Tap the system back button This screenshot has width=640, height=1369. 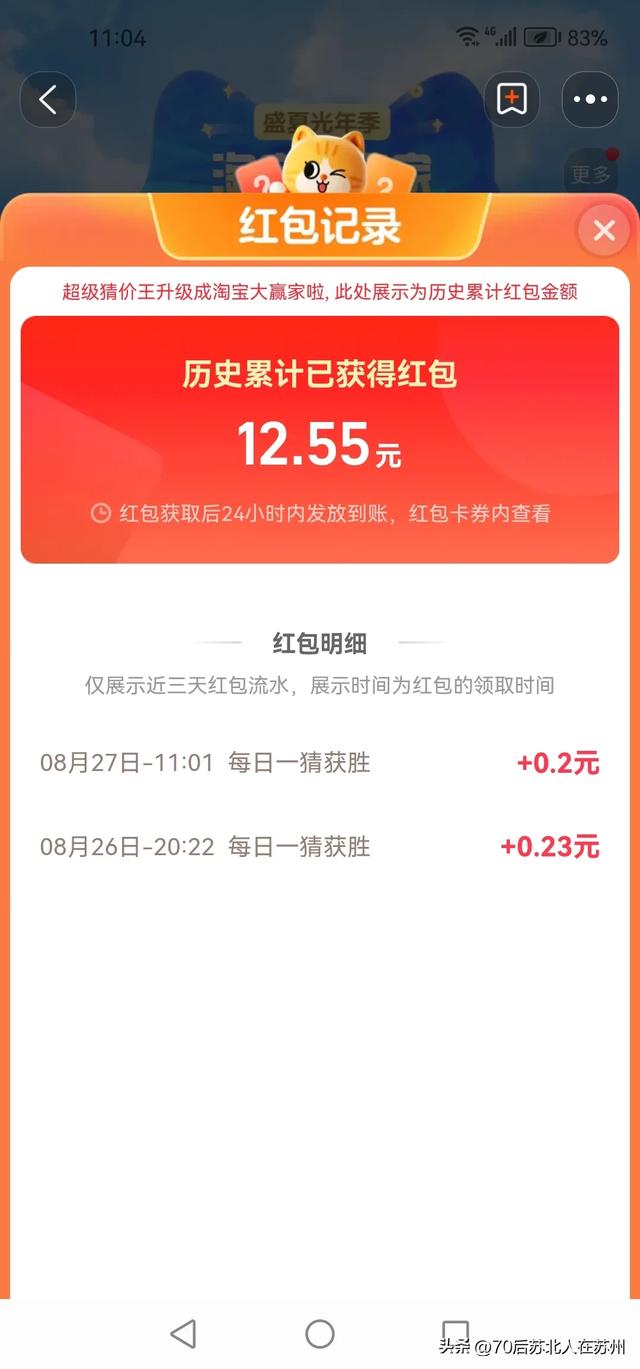[x=183, y=1333]
